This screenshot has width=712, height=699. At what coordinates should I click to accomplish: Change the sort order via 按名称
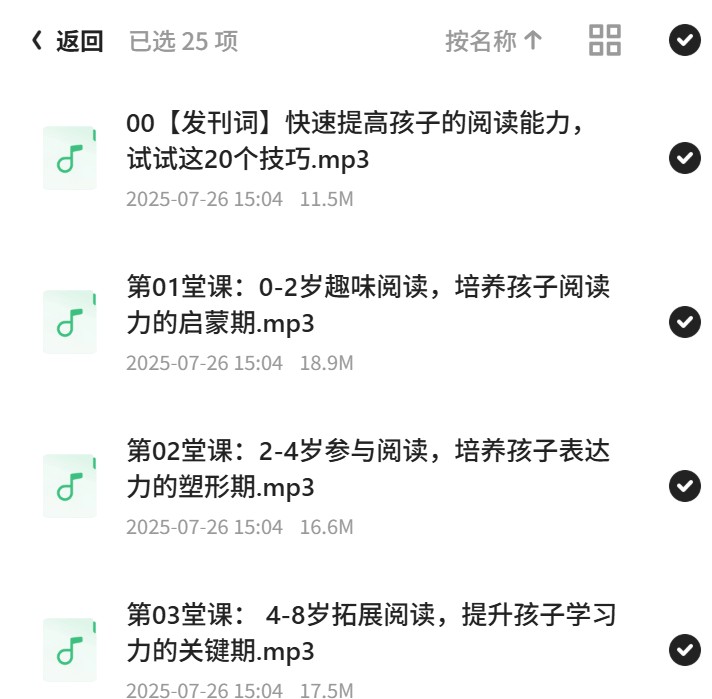494,41
